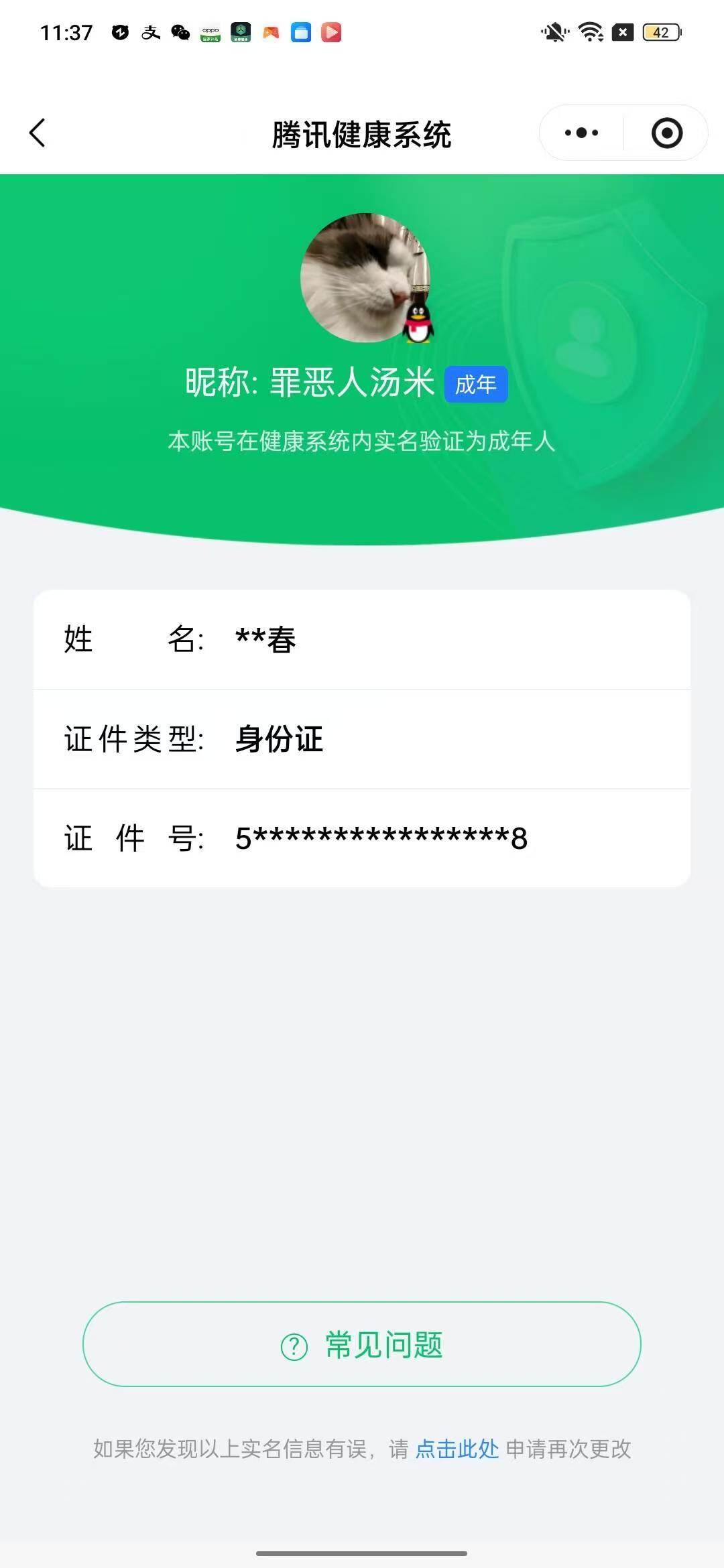Tap the 成年 adult verification badge
724x1568 pixels.
[x=477, y=384]
